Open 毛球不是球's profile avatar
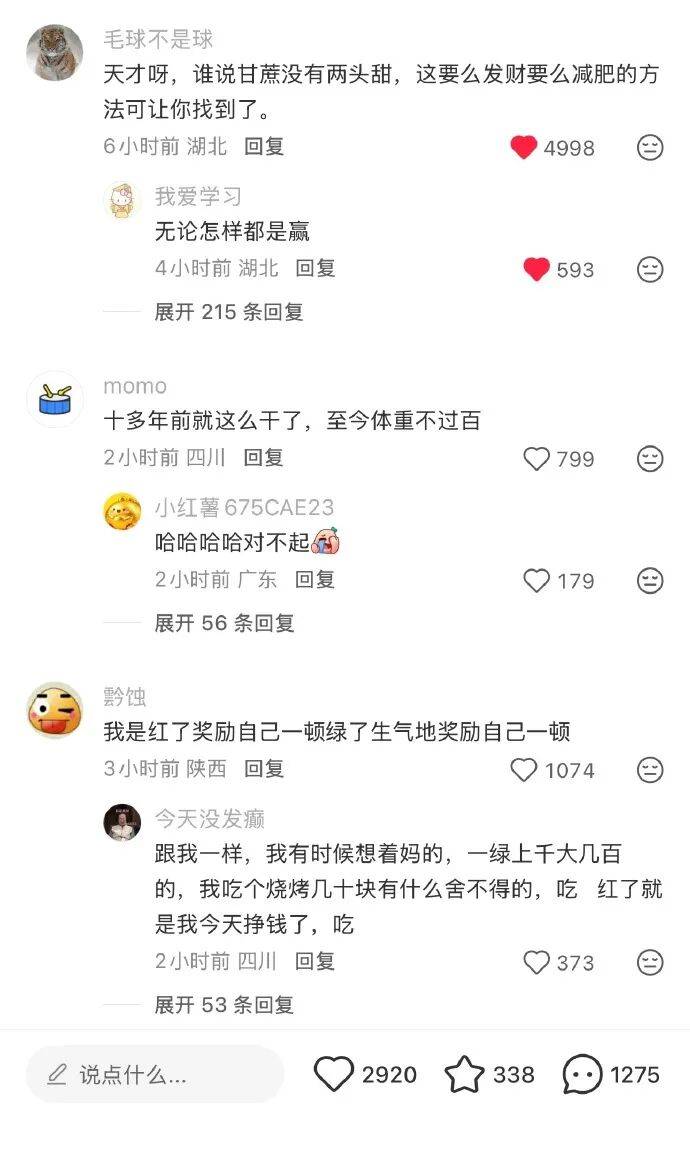This screenshot has height=1170, width=690. click(54, 53)
